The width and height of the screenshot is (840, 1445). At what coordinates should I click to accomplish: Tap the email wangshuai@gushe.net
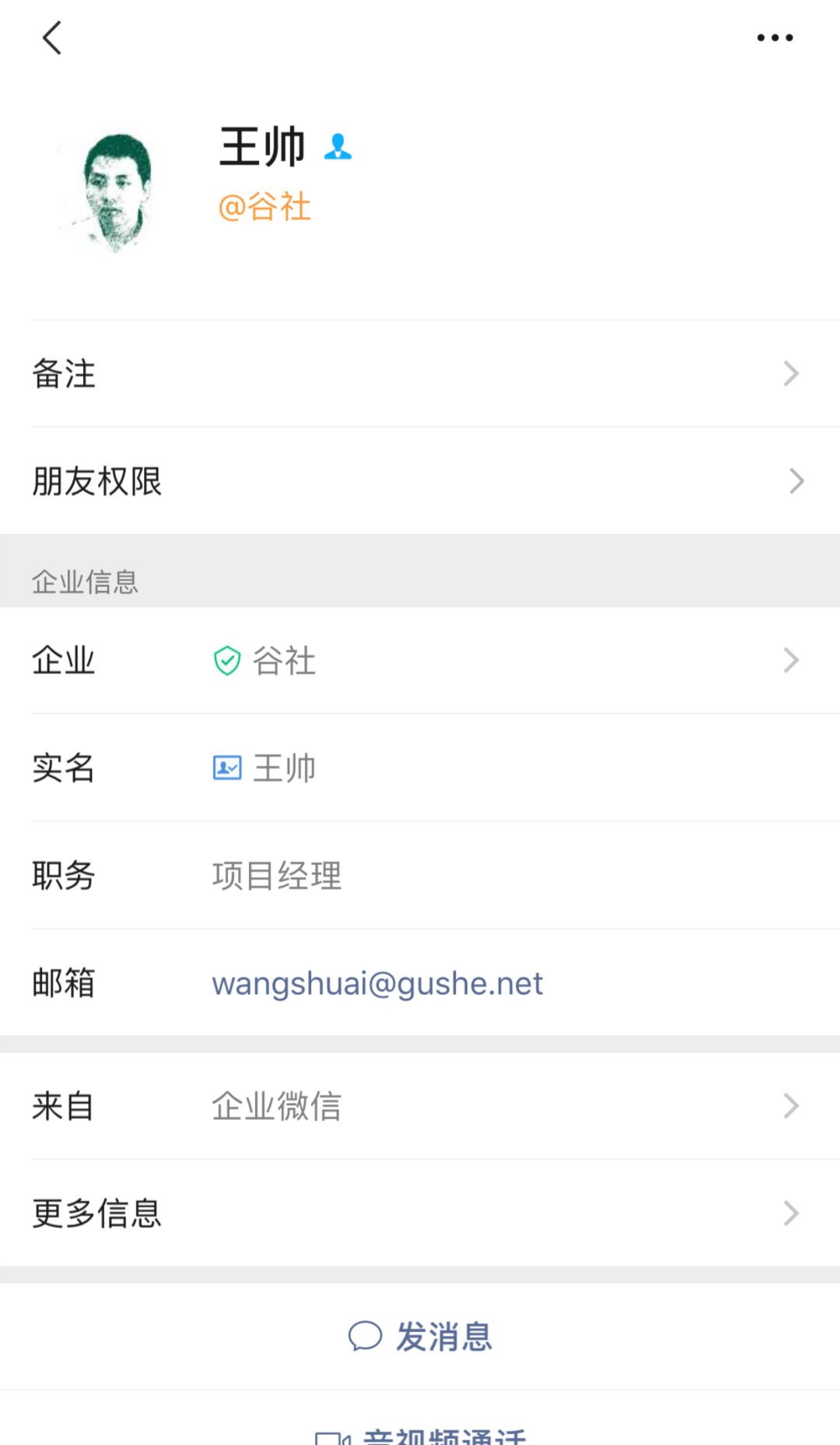(377, 983)
